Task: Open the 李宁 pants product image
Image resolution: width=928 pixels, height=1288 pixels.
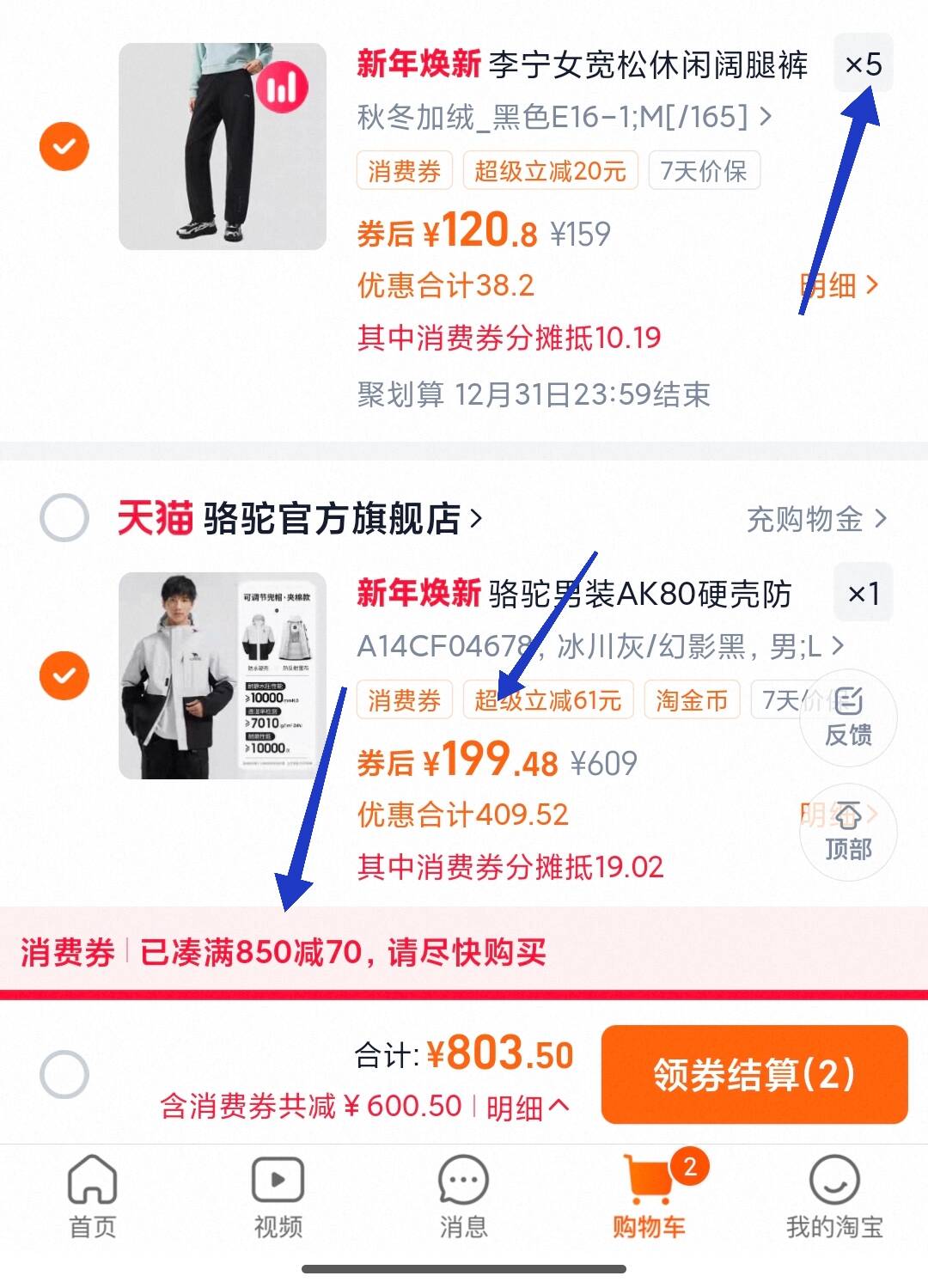Action: (222, 146)
